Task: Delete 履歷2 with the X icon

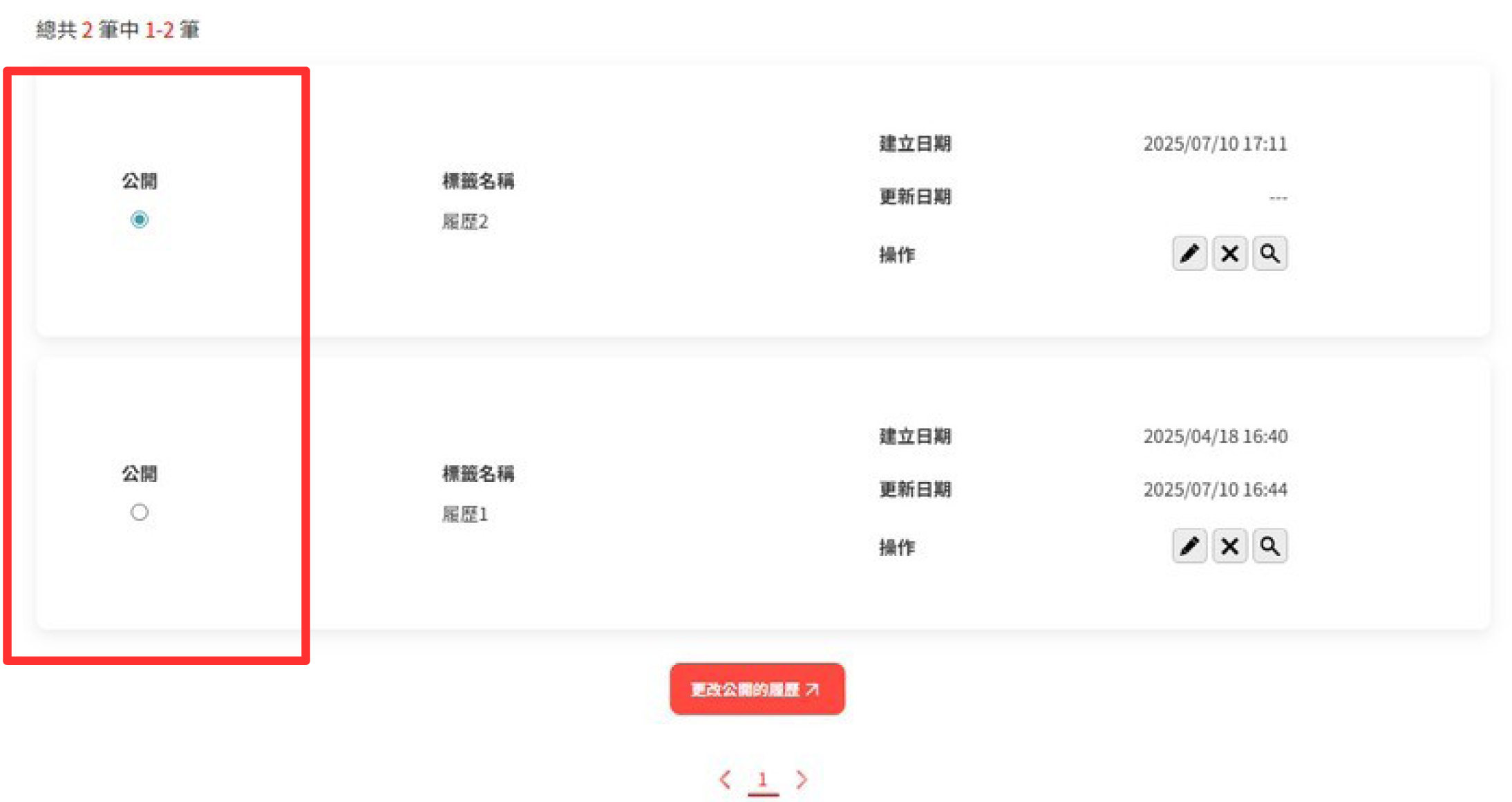Action: pos(1229,254)
